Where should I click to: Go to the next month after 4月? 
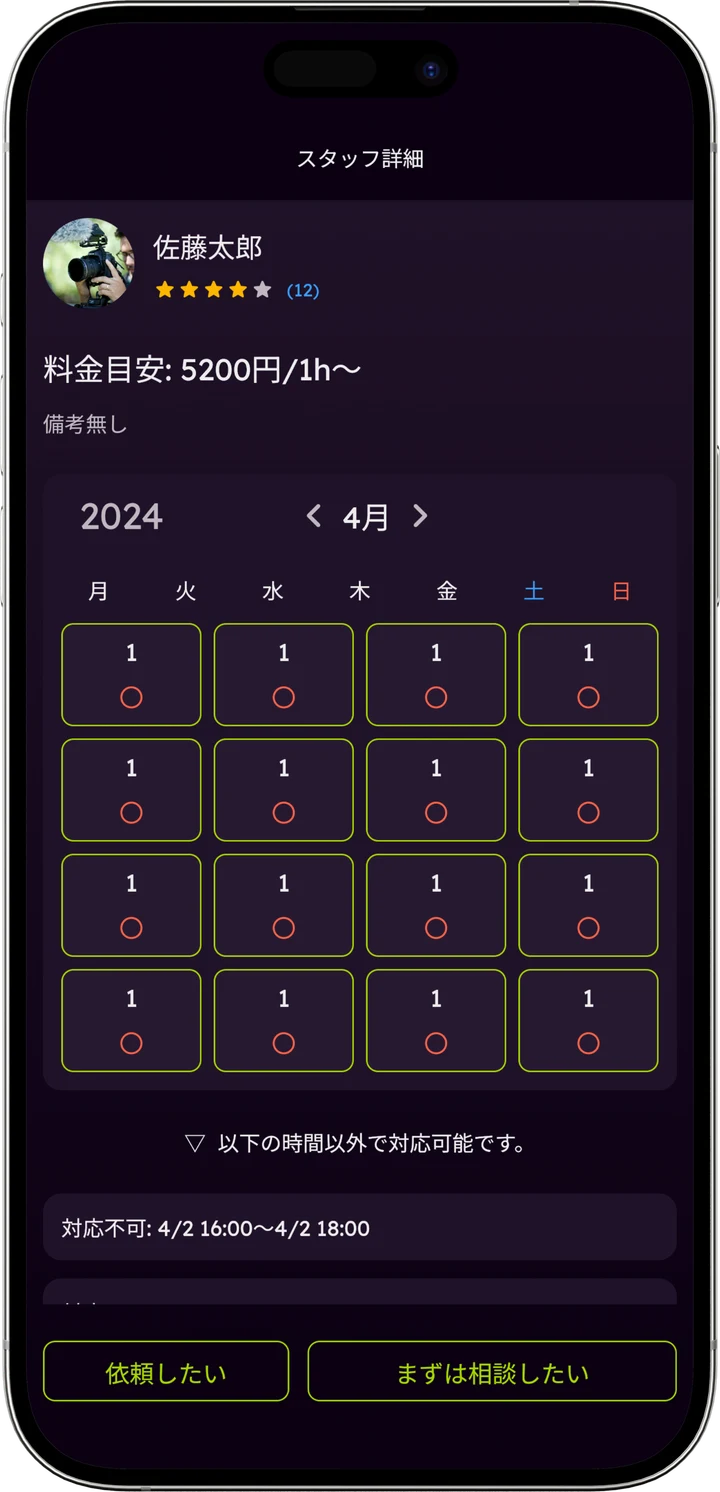420,516
